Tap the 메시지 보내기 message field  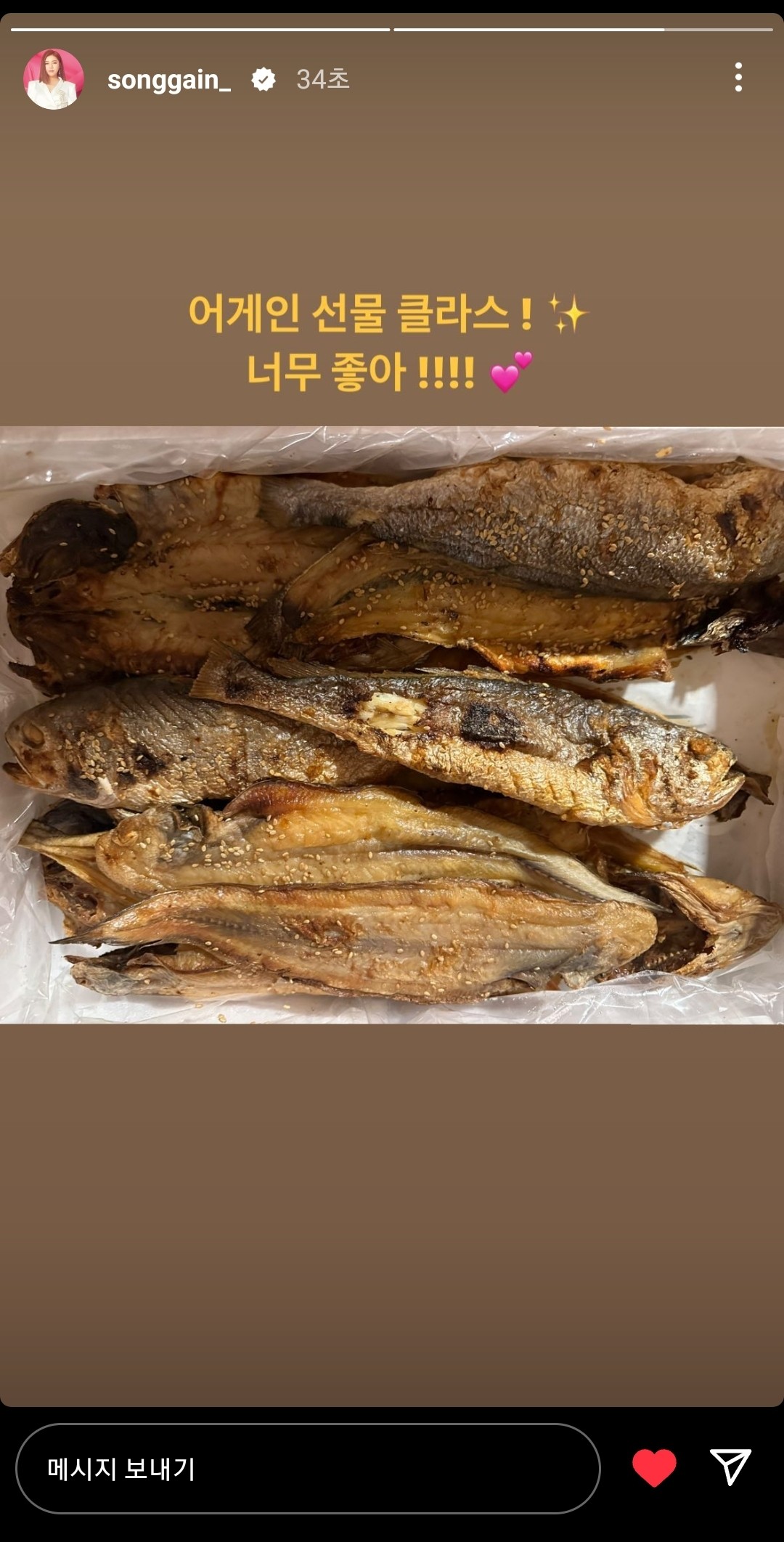[308, 1469]
